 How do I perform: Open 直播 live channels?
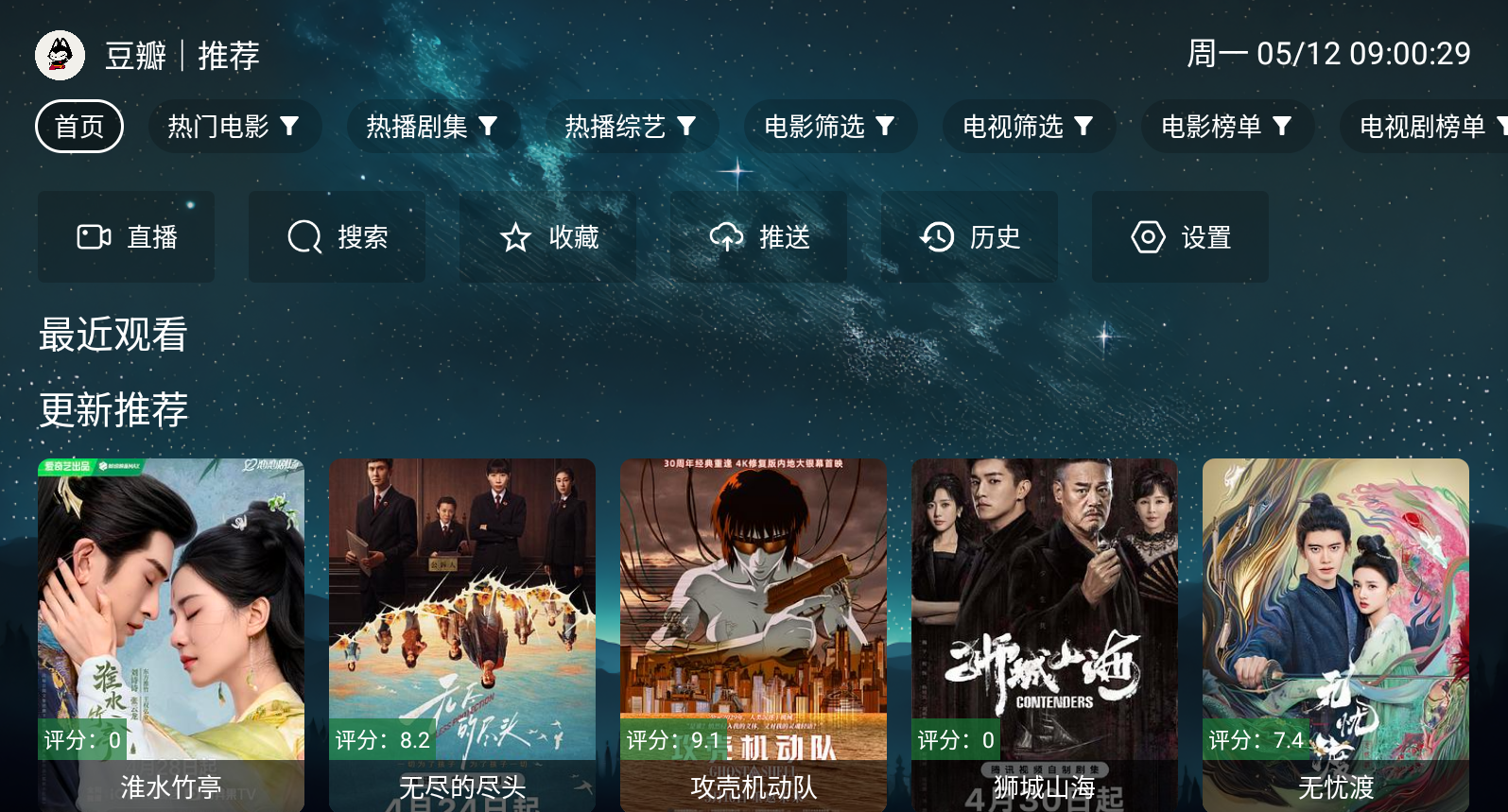[x=127, y=237]
